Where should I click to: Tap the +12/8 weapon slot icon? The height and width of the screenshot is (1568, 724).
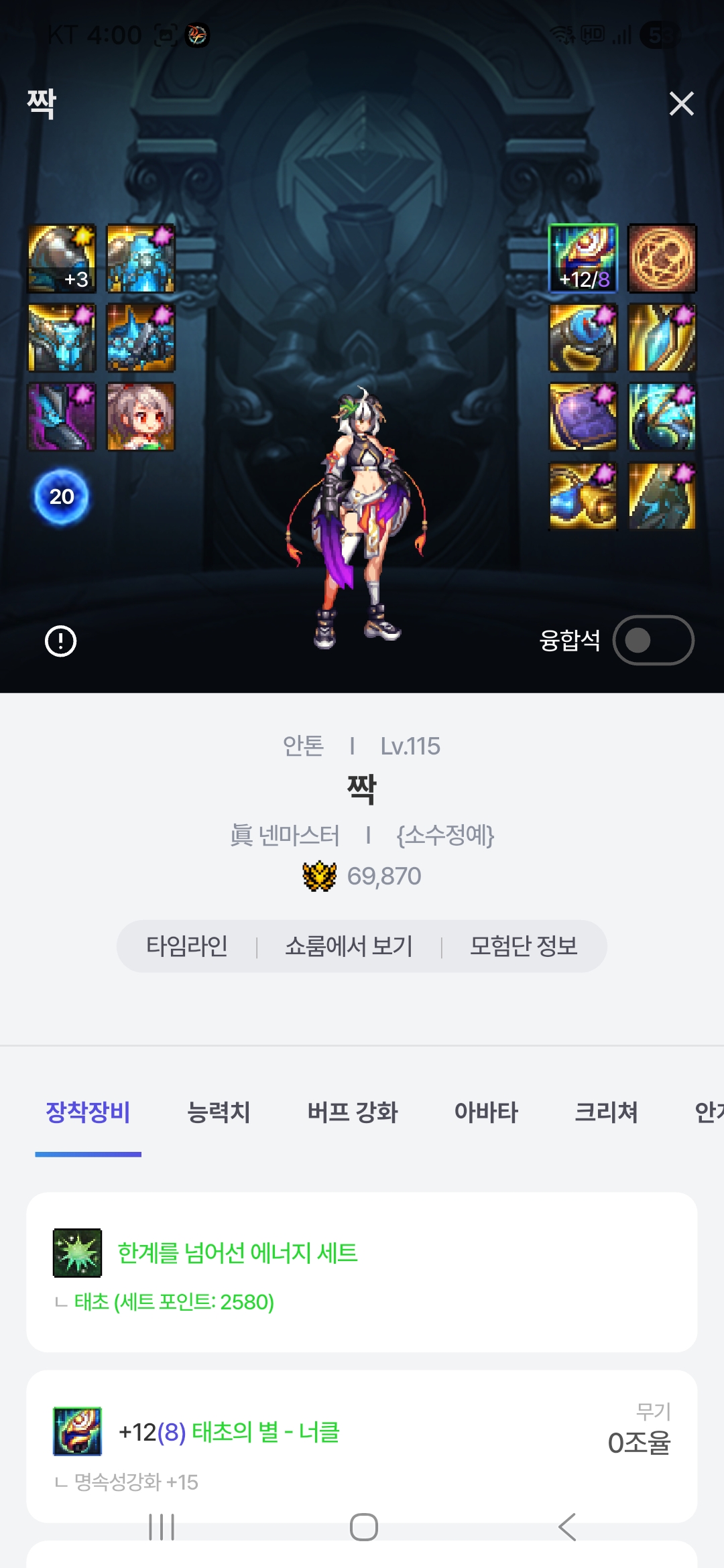point(583,259)
